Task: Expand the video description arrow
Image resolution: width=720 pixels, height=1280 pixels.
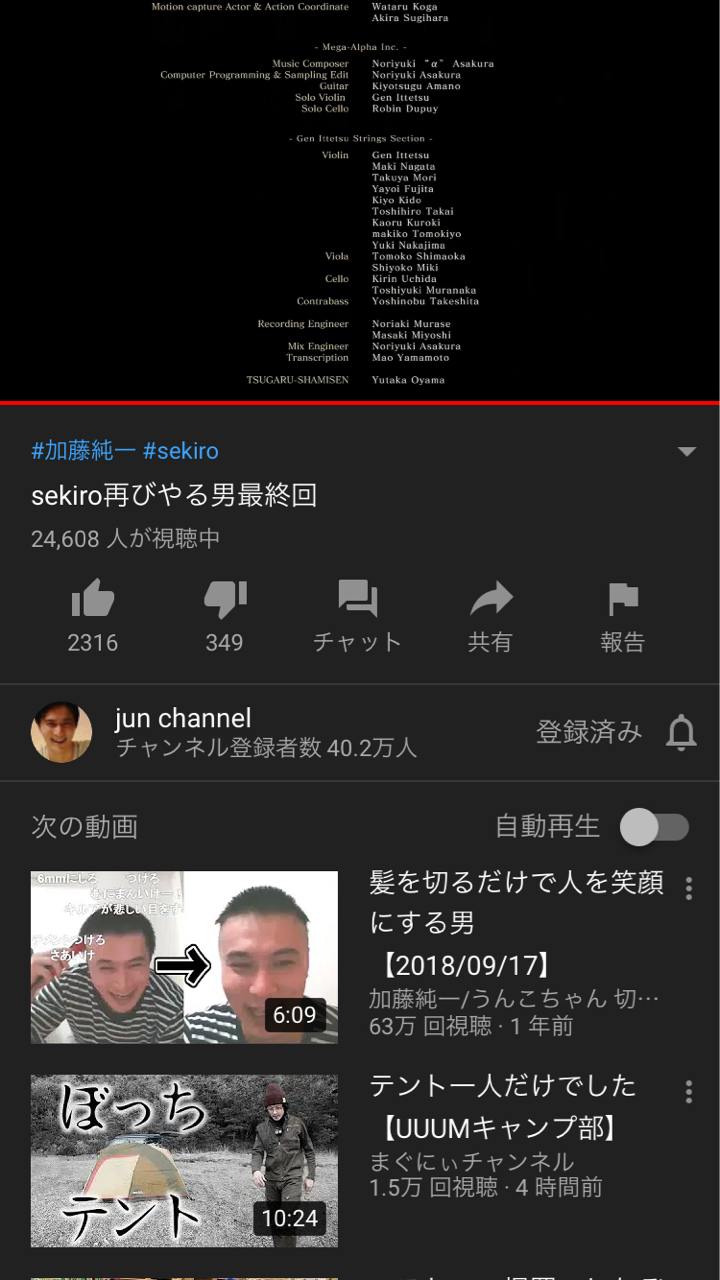Action: point(686,452)
